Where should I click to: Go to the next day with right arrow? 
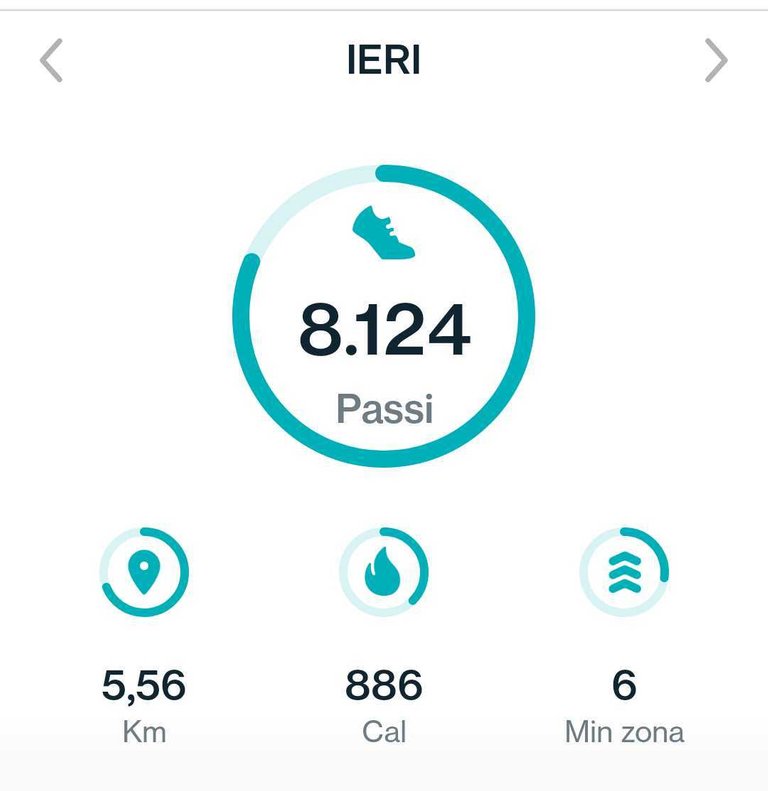(716, 62)
